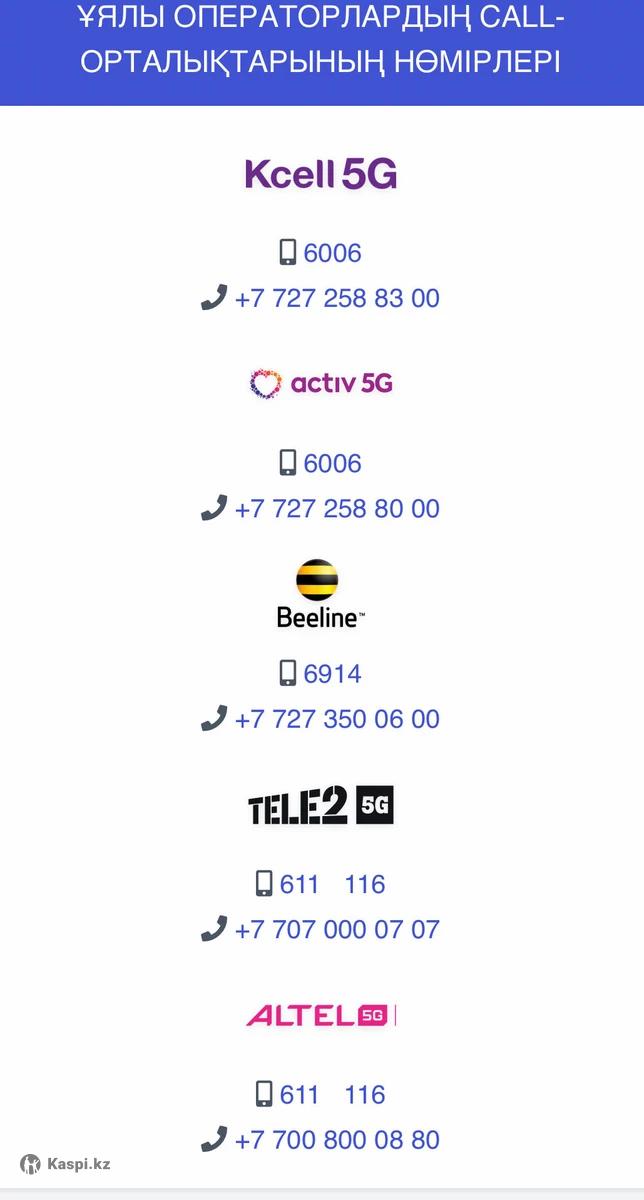Call Tele2 short number 611
The image size is (644, 1200).
[x=299, y=884]
